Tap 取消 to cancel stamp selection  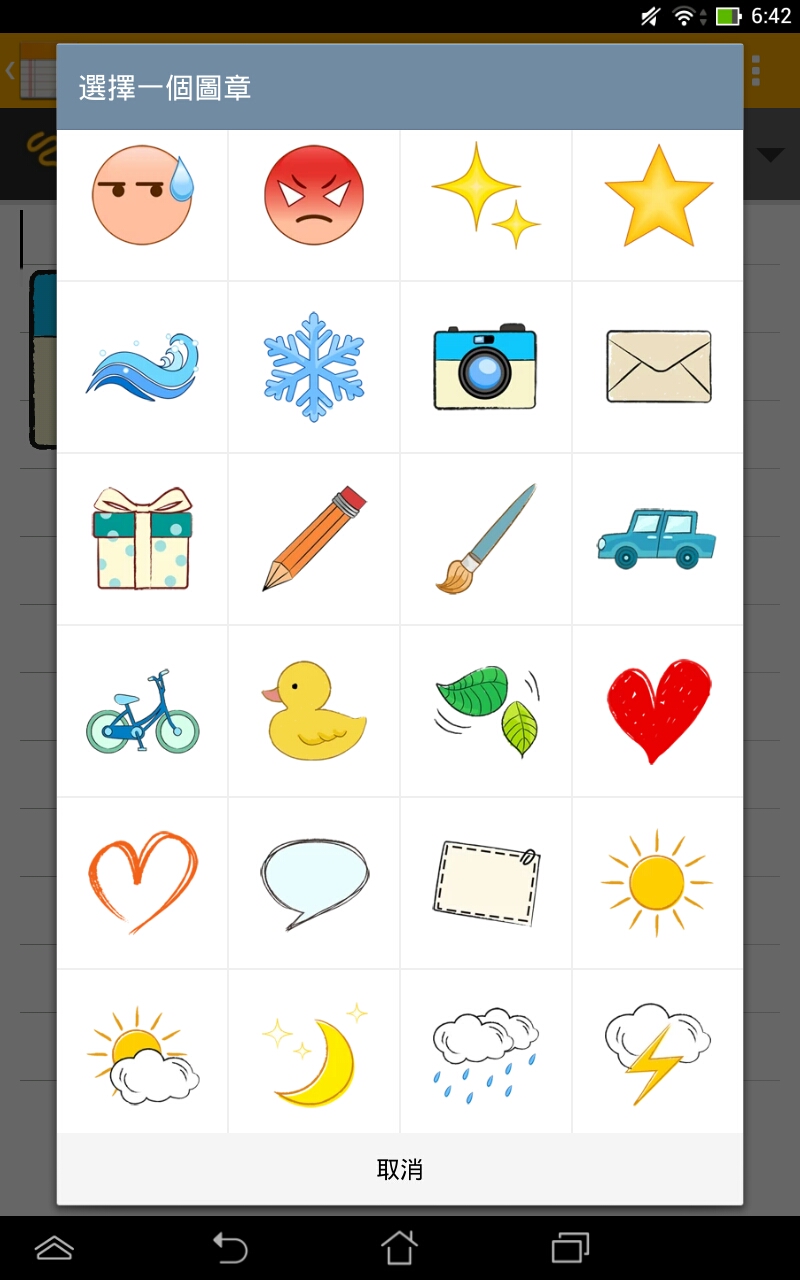click(x=400, y=1169)
